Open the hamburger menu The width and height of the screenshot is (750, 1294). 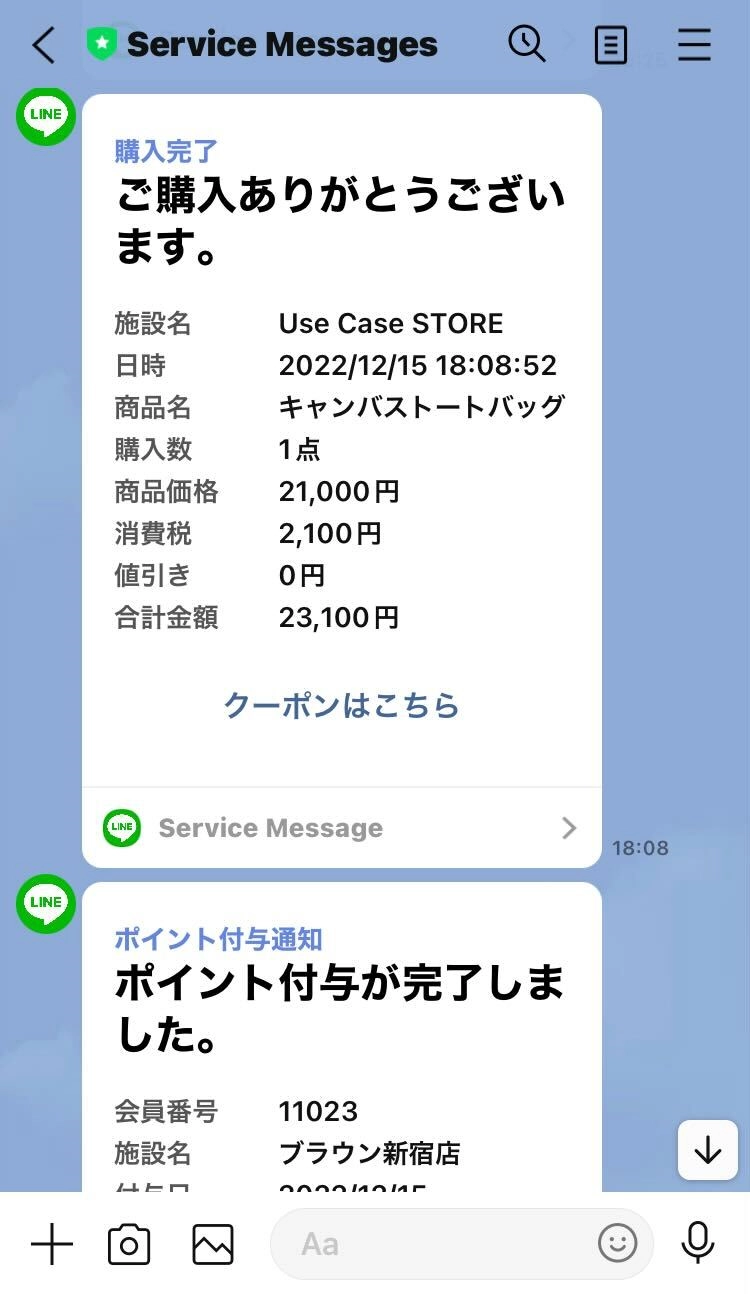[693, 45]
